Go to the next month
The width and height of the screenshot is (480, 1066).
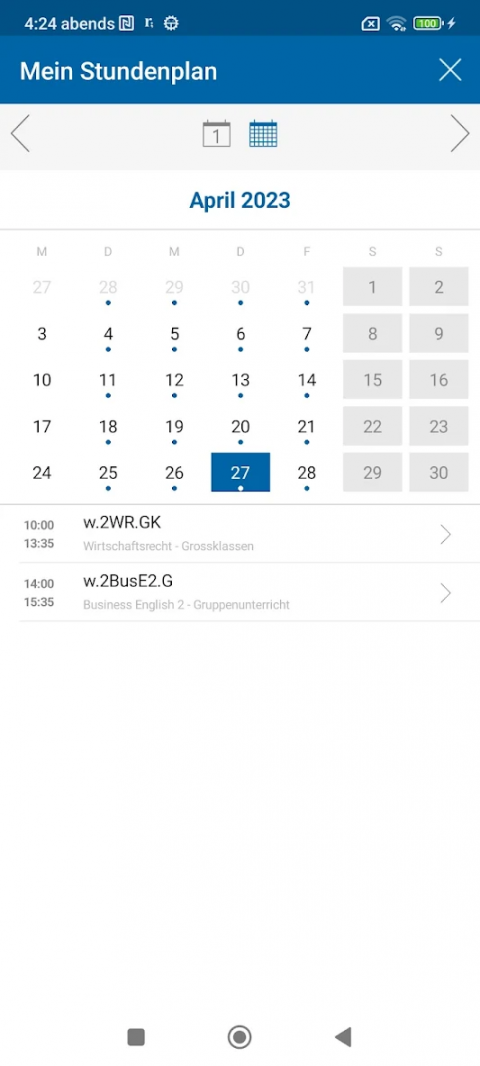tap(460, 134)
